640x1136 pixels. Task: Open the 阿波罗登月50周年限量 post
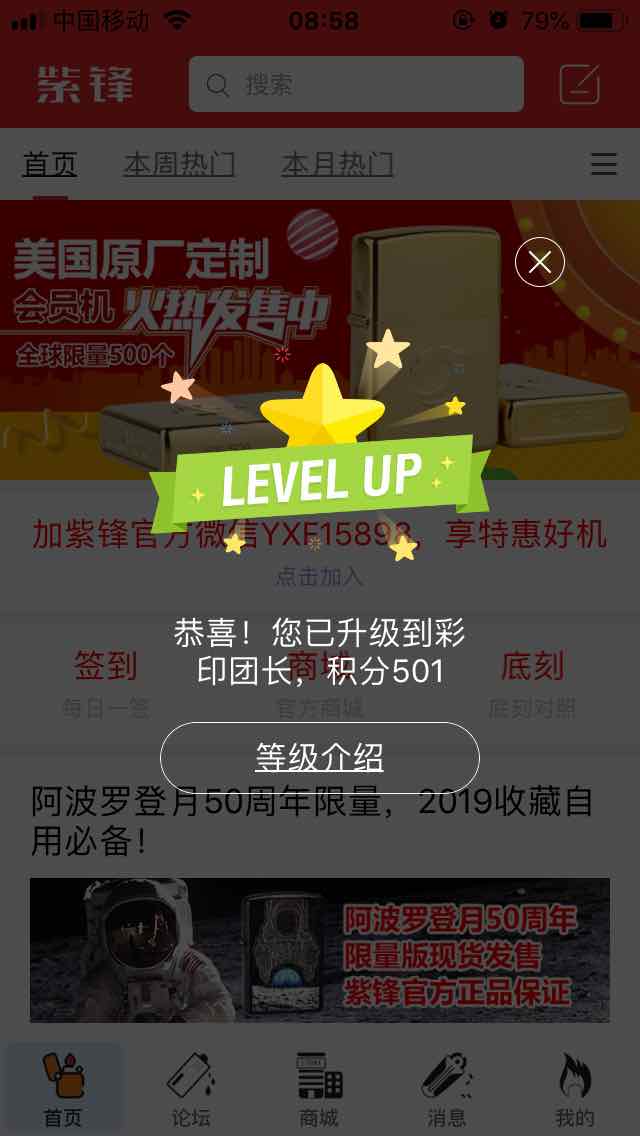312,820
